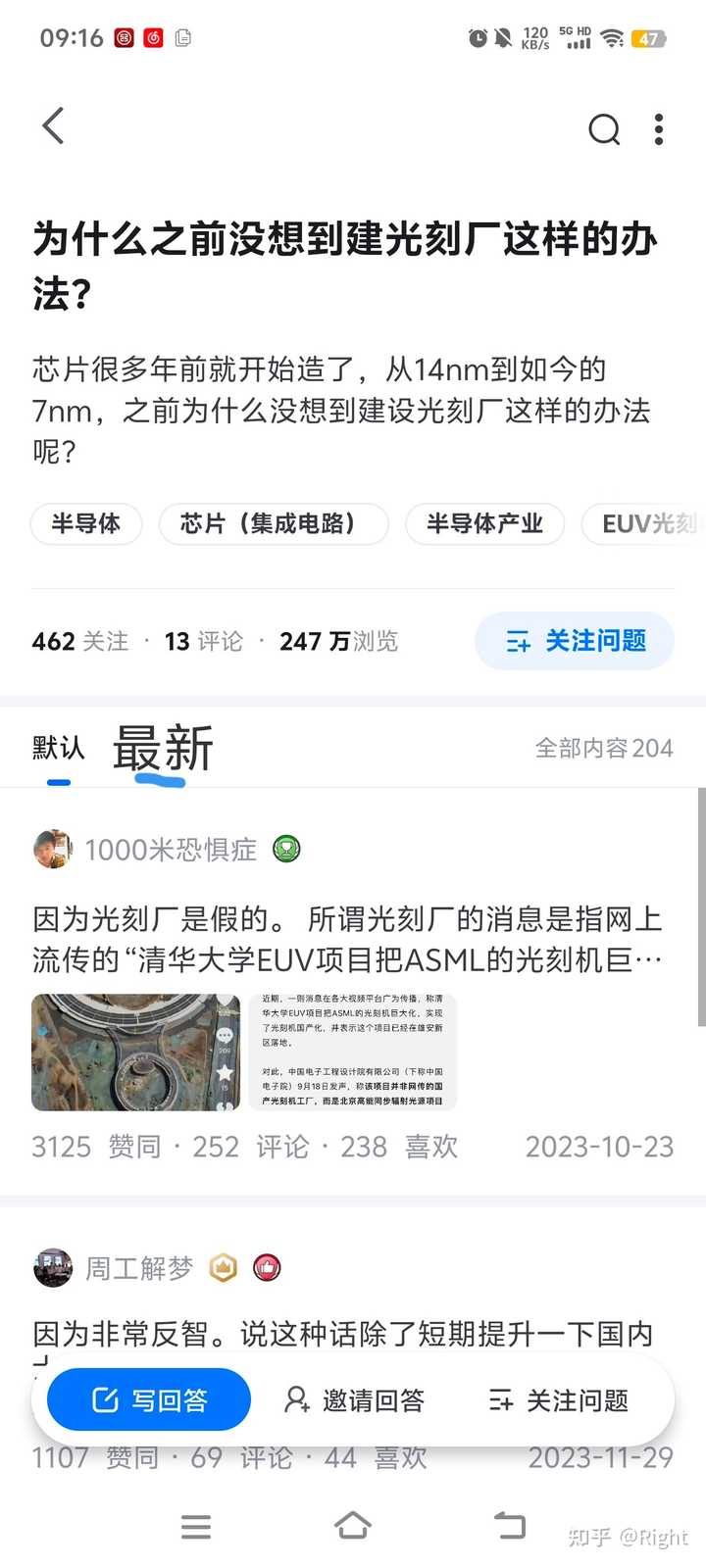View the 13 评论 on the question
706x1568 pixels.
pos(204,641)
